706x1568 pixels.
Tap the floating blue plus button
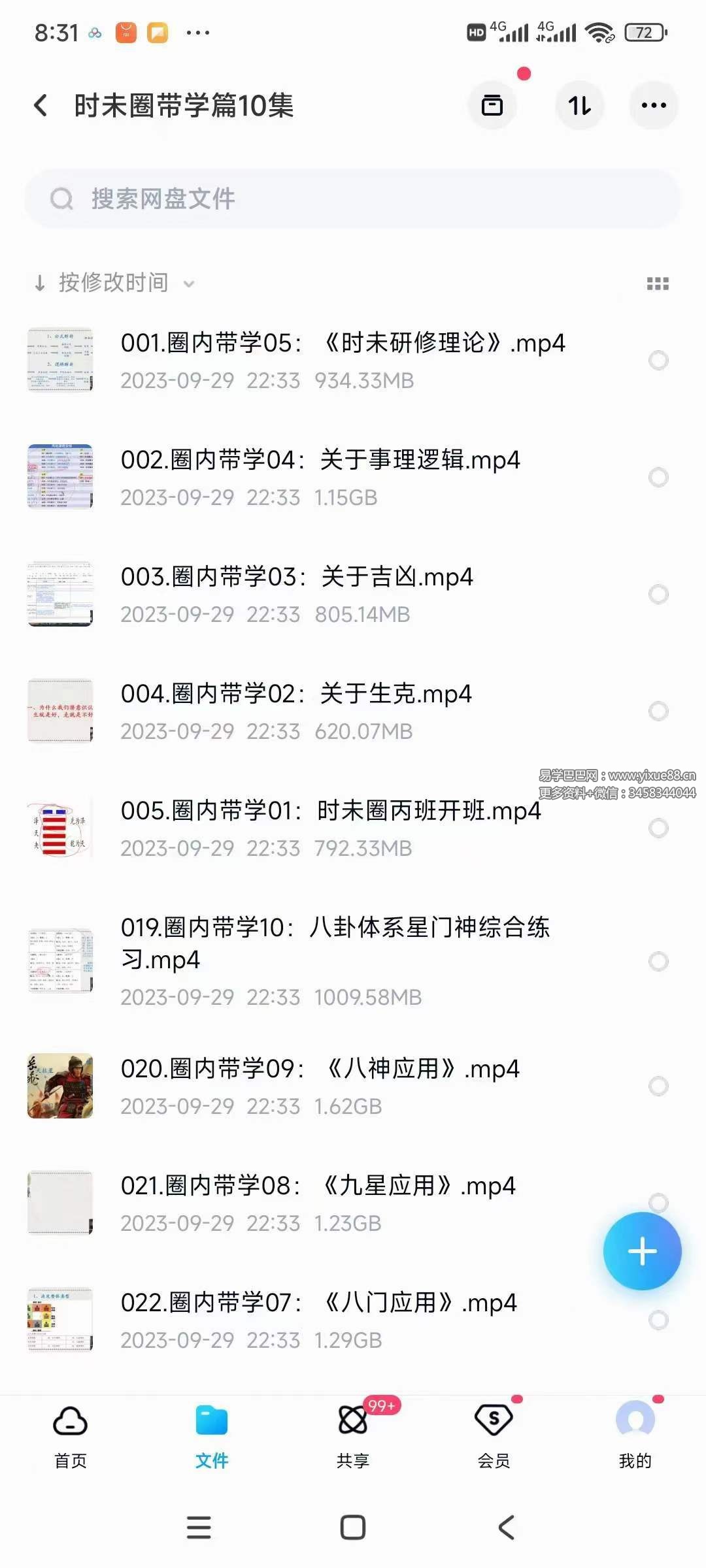click(643, 1250)
